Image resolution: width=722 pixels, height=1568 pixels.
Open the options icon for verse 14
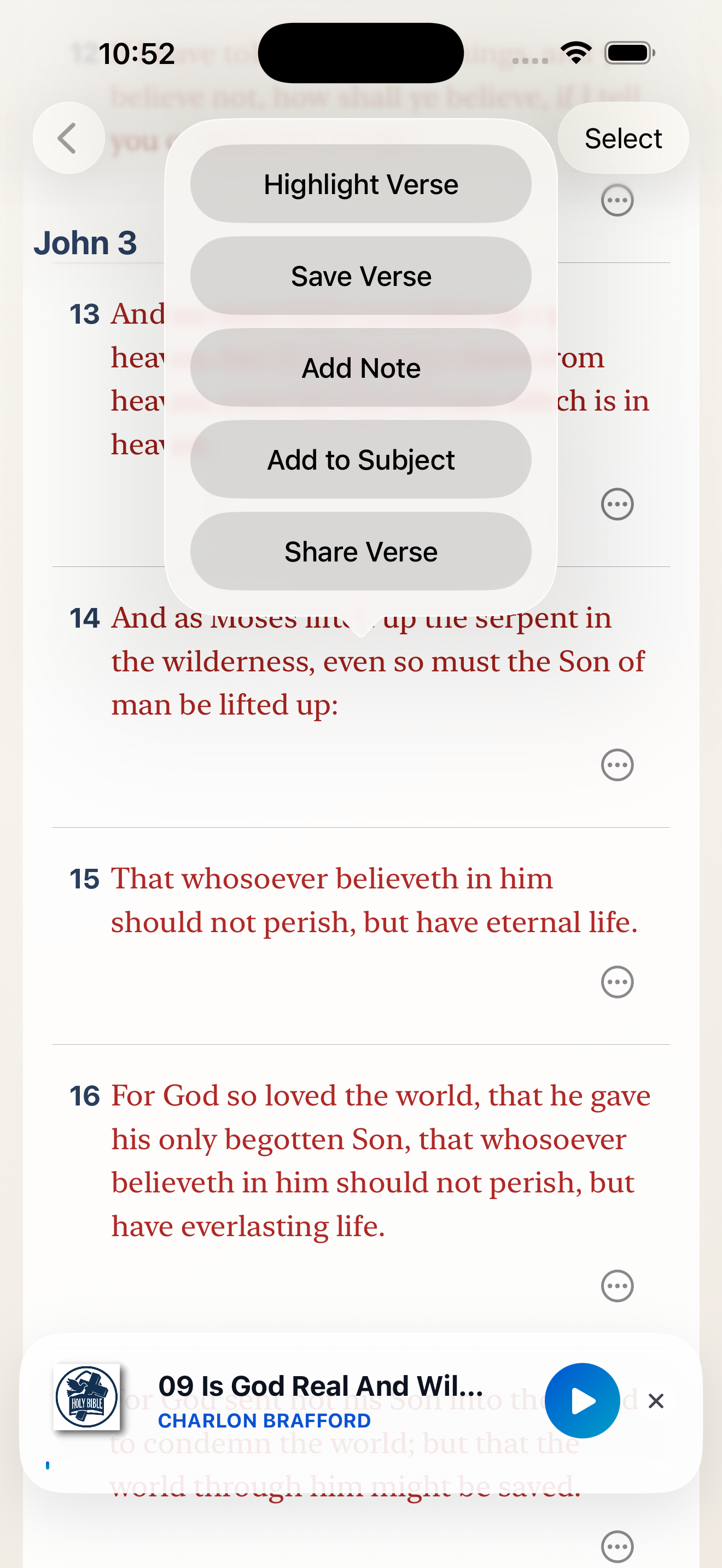(618, 764)
